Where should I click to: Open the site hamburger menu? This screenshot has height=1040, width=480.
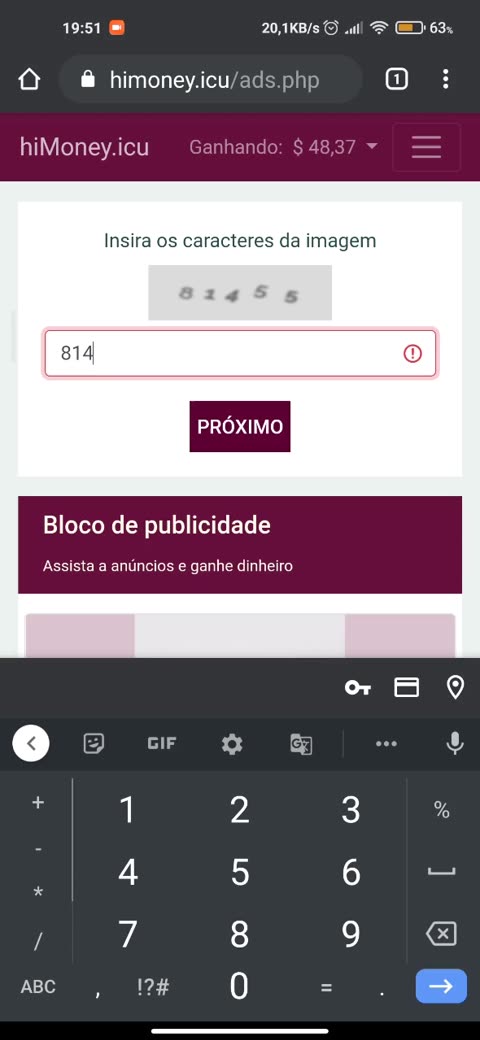[426, 147]
